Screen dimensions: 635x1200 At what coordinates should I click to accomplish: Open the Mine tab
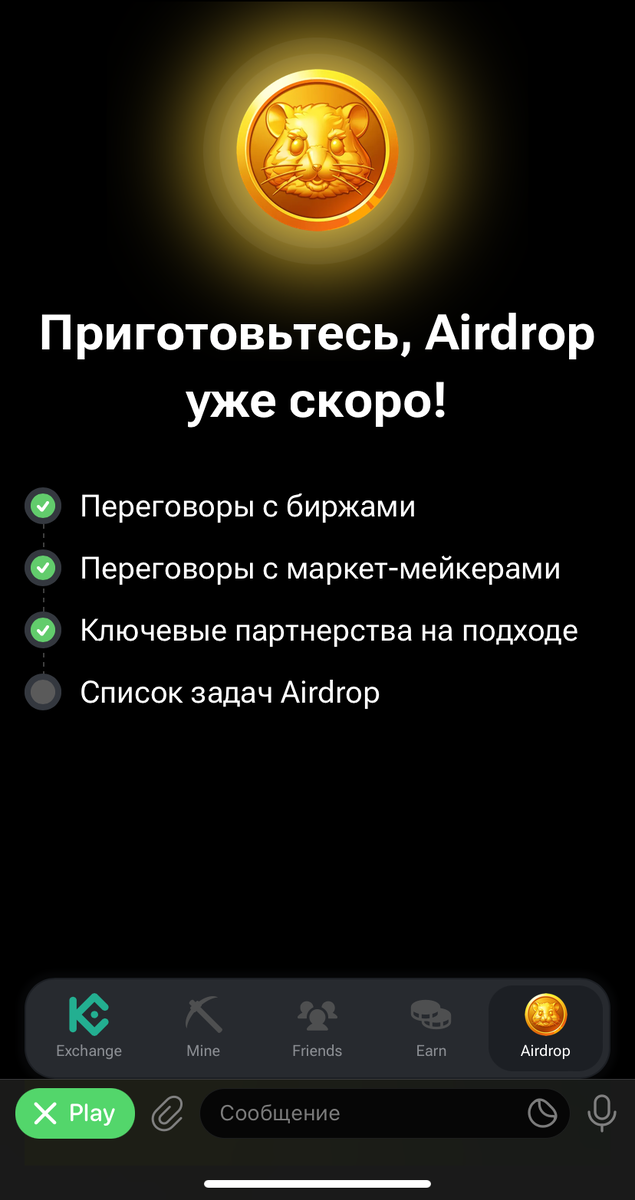coord(203,1027)
